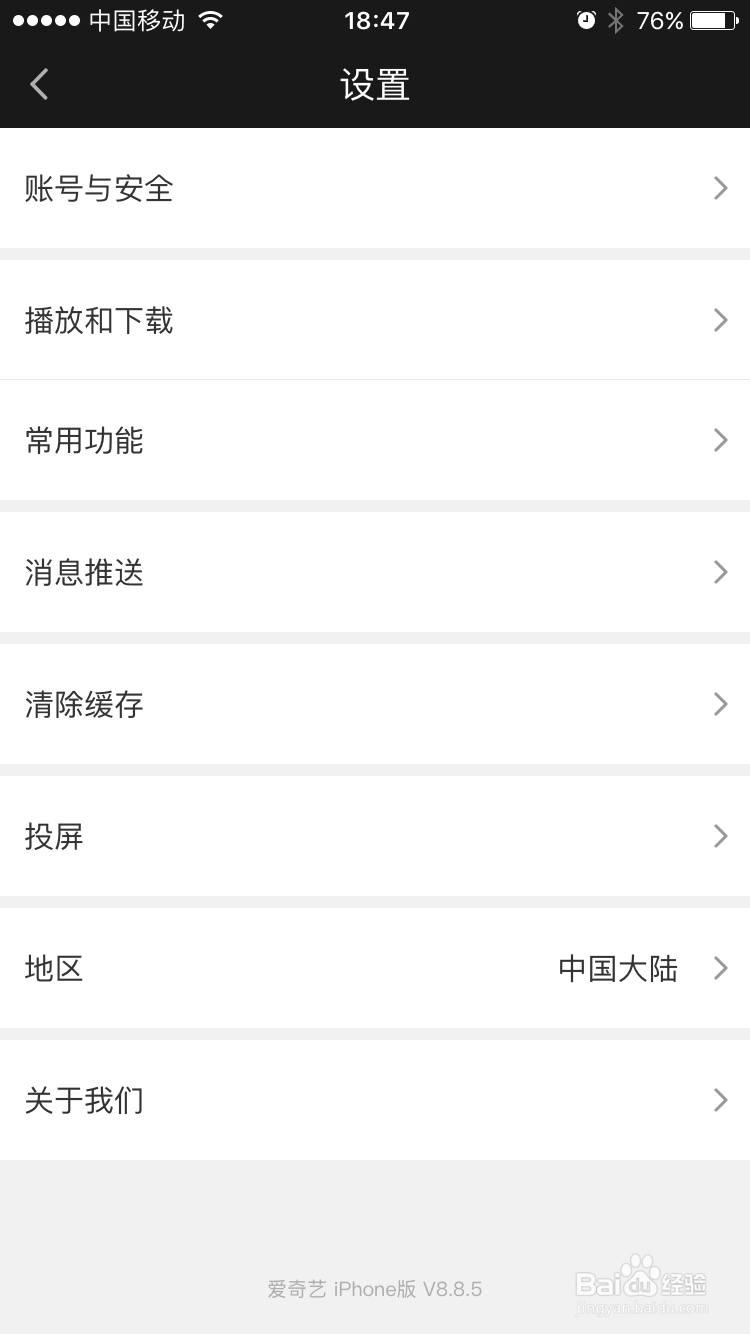Expand the 消息推送 row chevron

tap(720, 572)
